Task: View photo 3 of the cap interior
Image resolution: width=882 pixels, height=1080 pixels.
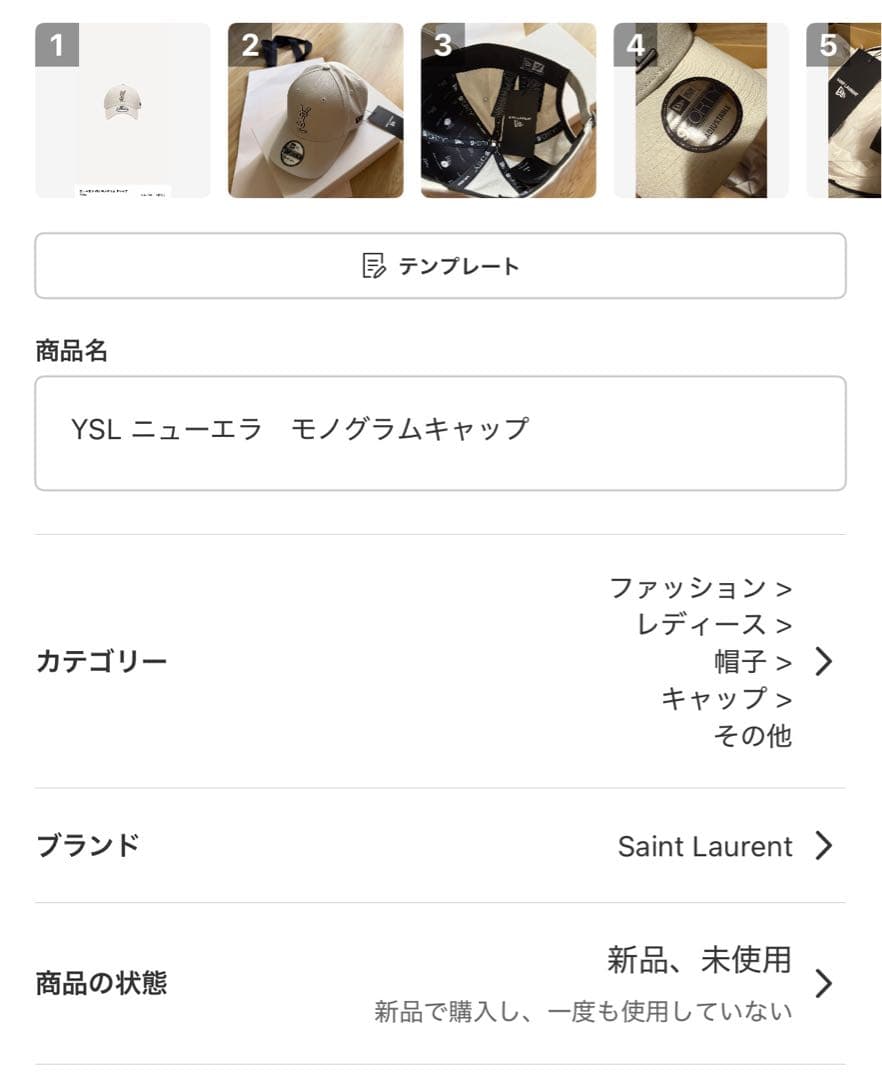Action: (x=508, y=107)
